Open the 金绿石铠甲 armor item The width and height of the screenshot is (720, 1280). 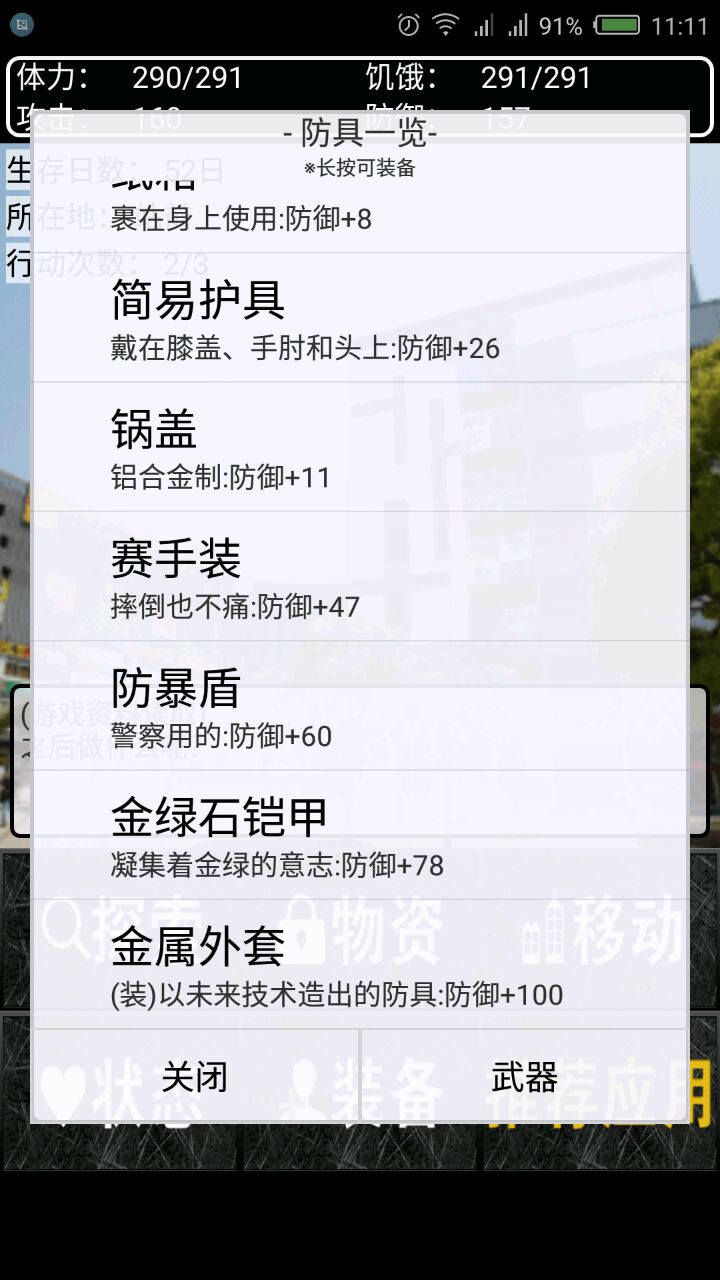coord(360,835)
